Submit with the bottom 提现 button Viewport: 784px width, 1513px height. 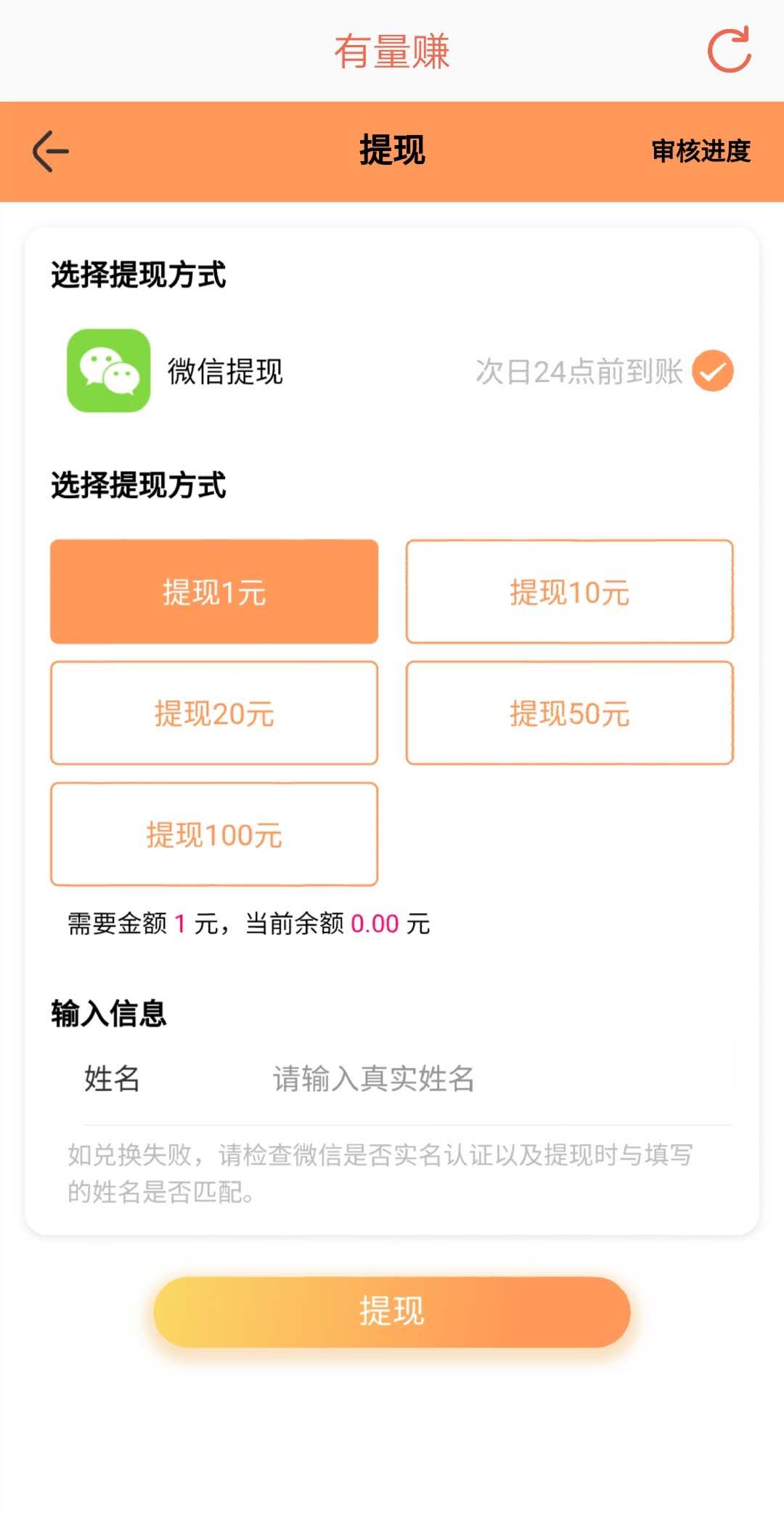click(392, 1312)
